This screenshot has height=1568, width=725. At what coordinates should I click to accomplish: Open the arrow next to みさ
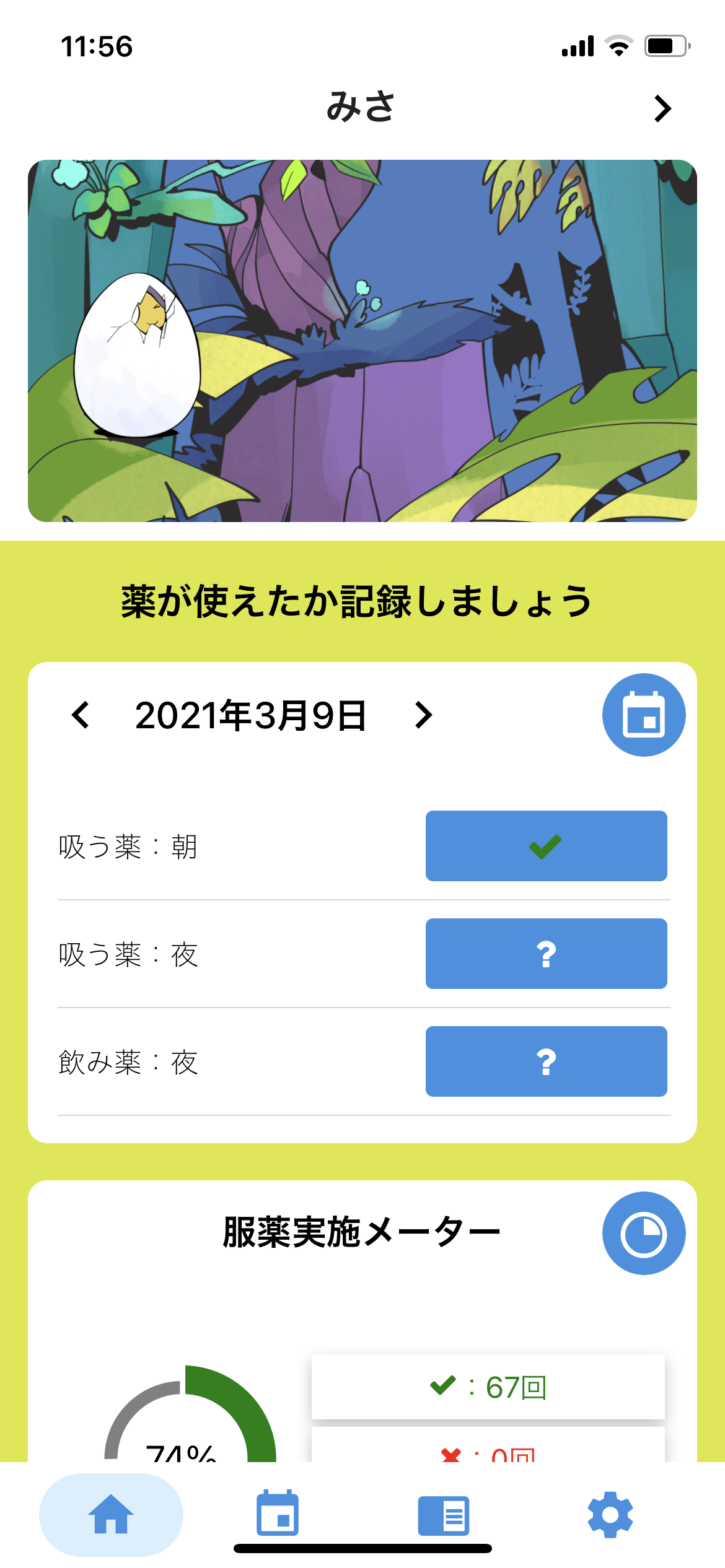[662, 109]
